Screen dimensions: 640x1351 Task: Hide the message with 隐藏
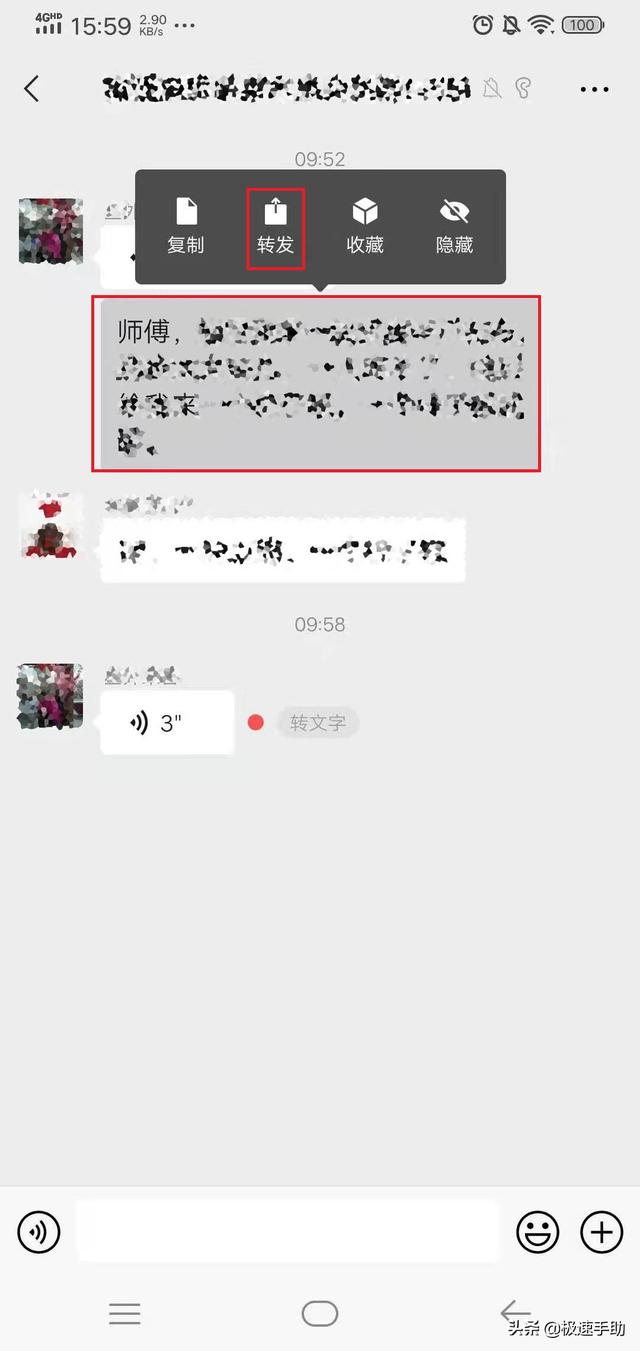point(455,226)
